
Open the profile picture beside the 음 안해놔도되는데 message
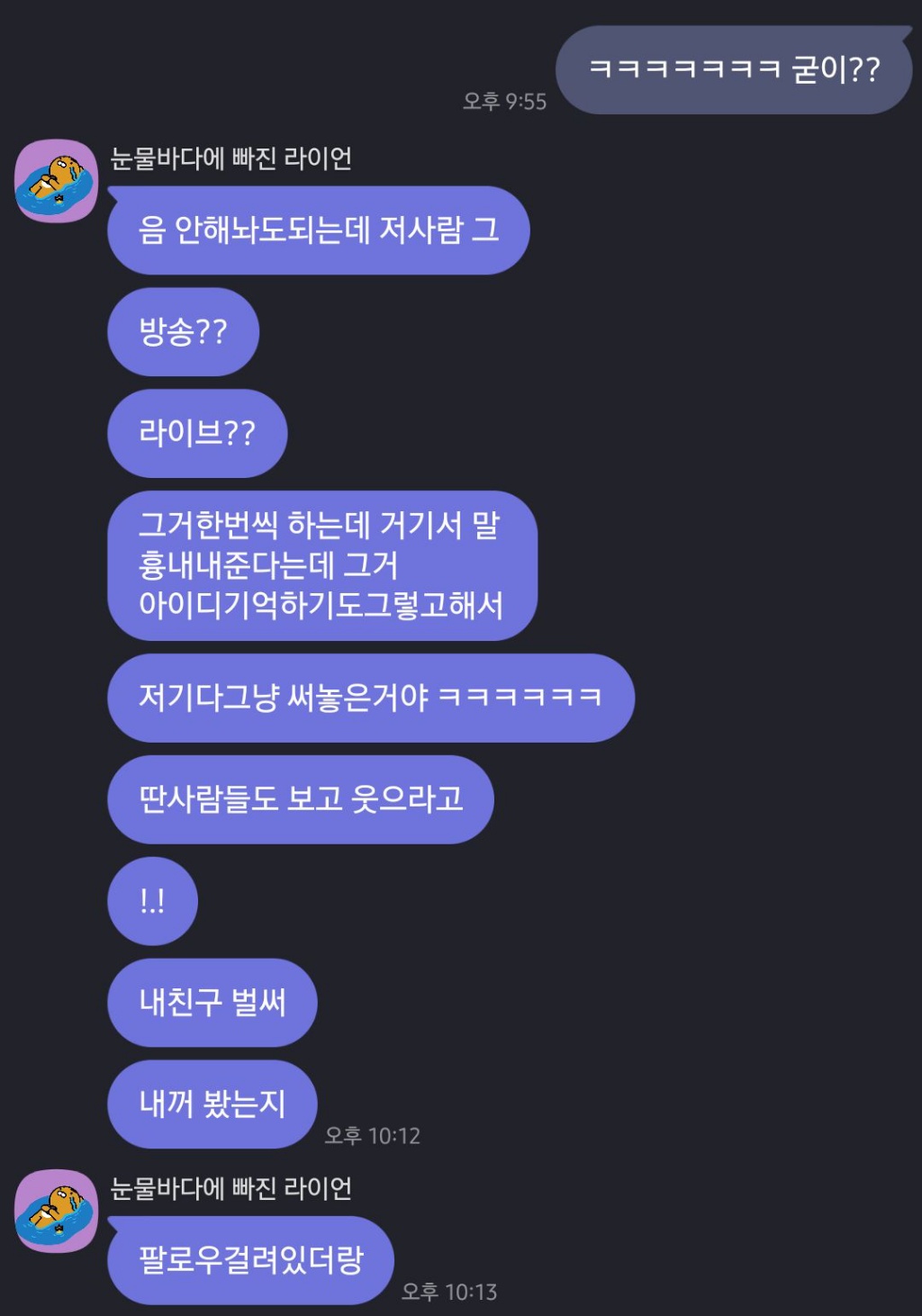pos(56,181)
